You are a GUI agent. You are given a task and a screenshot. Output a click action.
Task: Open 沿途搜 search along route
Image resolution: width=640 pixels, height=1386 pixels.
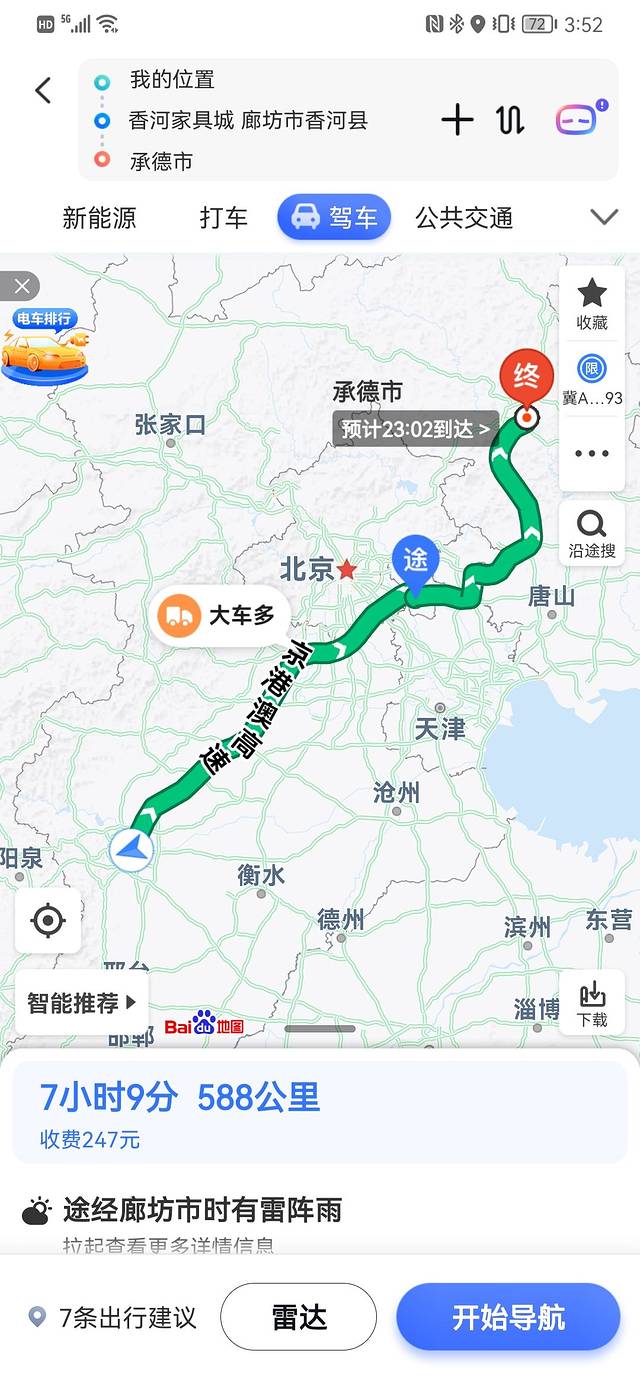tap(592, 534)
